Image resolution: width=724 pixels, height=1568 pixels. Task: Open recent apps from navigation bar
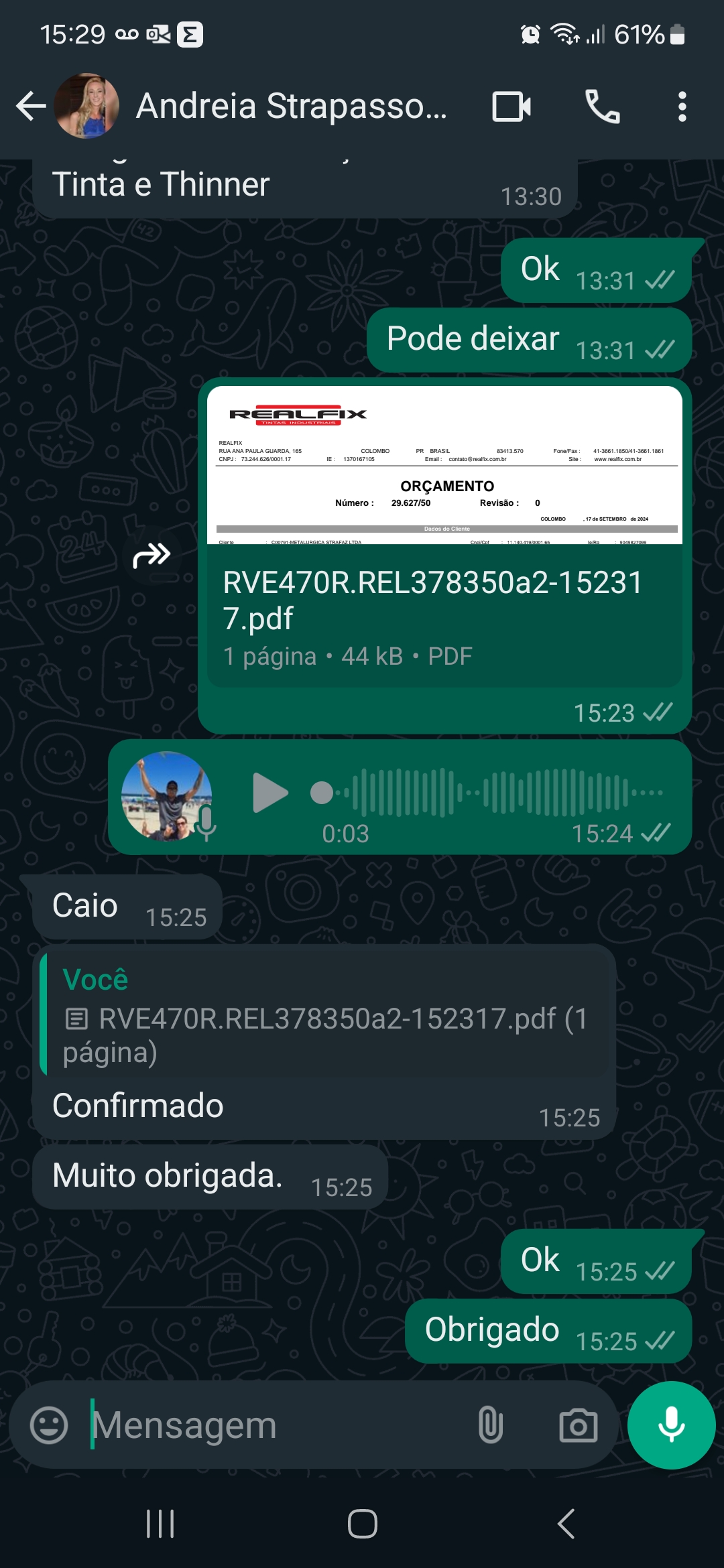point(160,1524)
